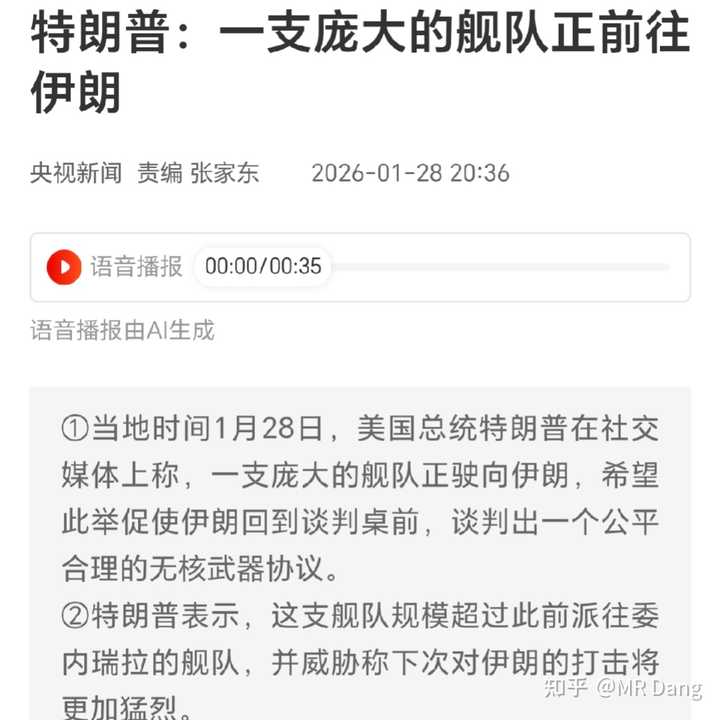Play the 语音播报 audio

(64, 267)
